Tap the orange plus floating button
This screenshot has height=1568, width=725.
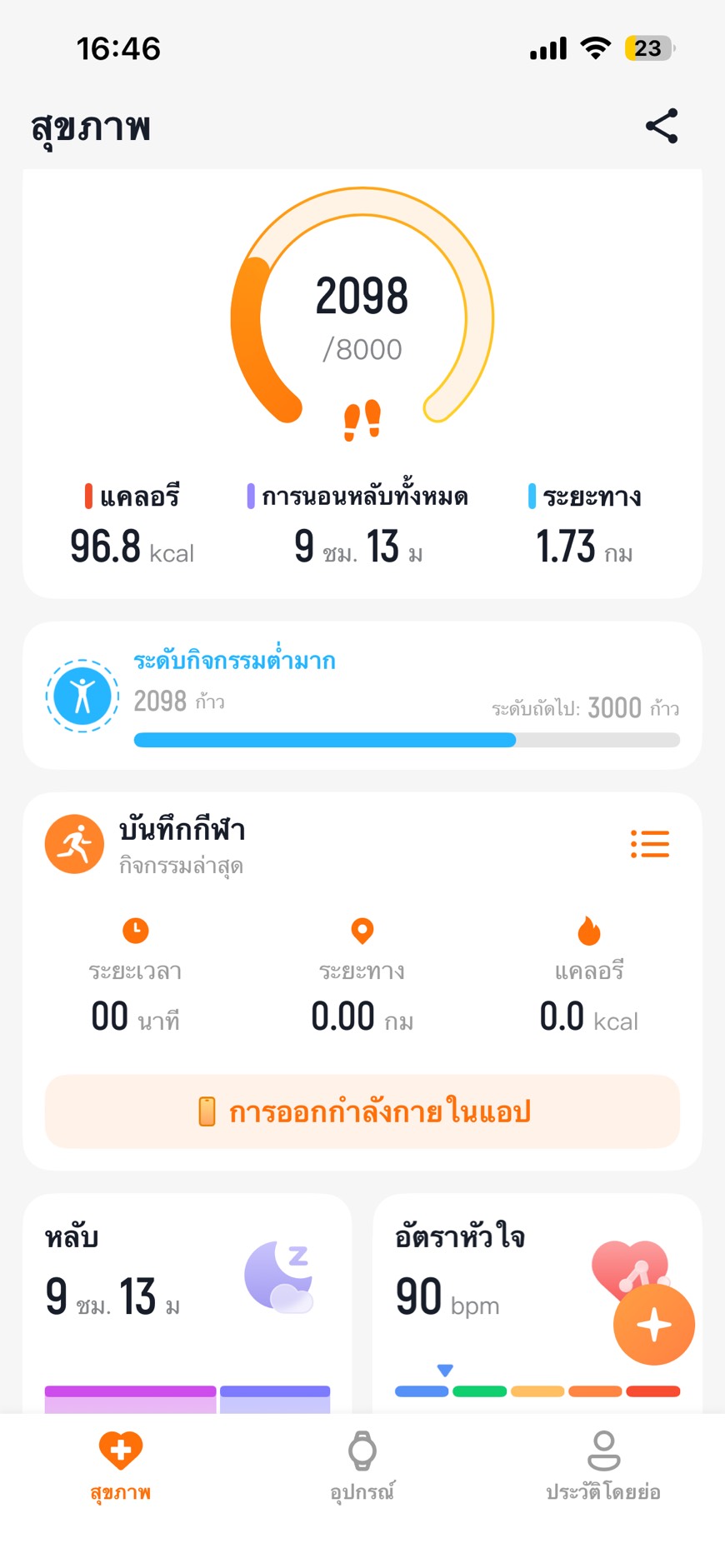coord(653,1324)
